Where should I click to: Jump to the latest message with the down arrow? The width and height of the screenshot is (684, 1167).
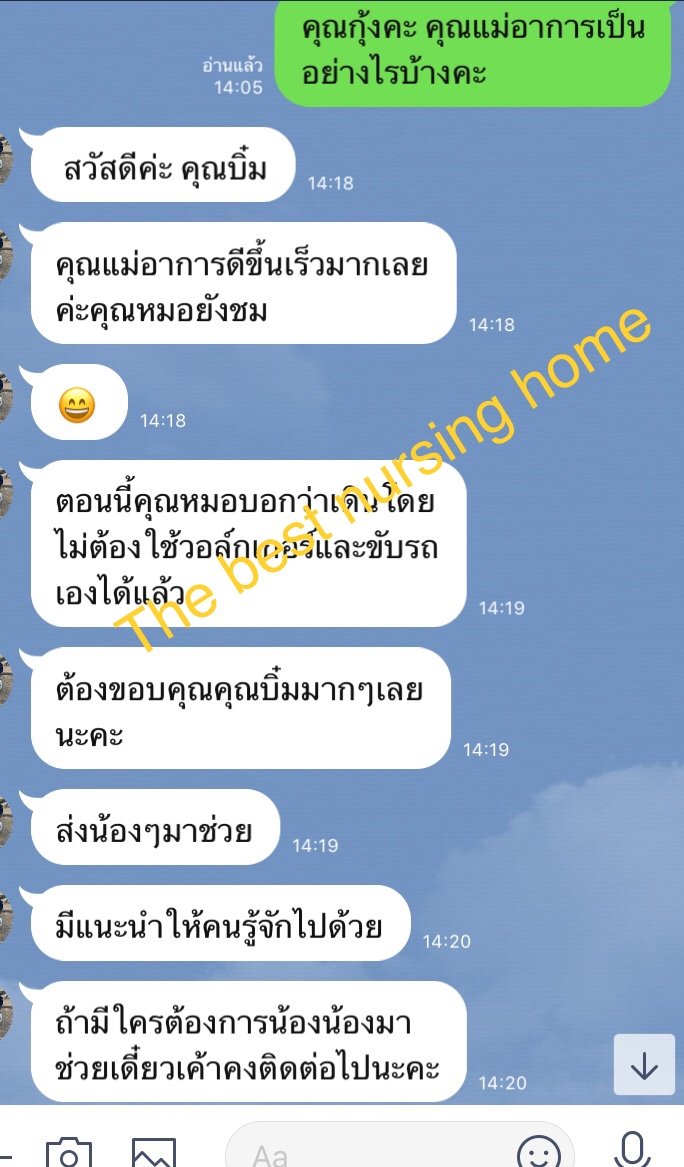tap(644, 1066)
